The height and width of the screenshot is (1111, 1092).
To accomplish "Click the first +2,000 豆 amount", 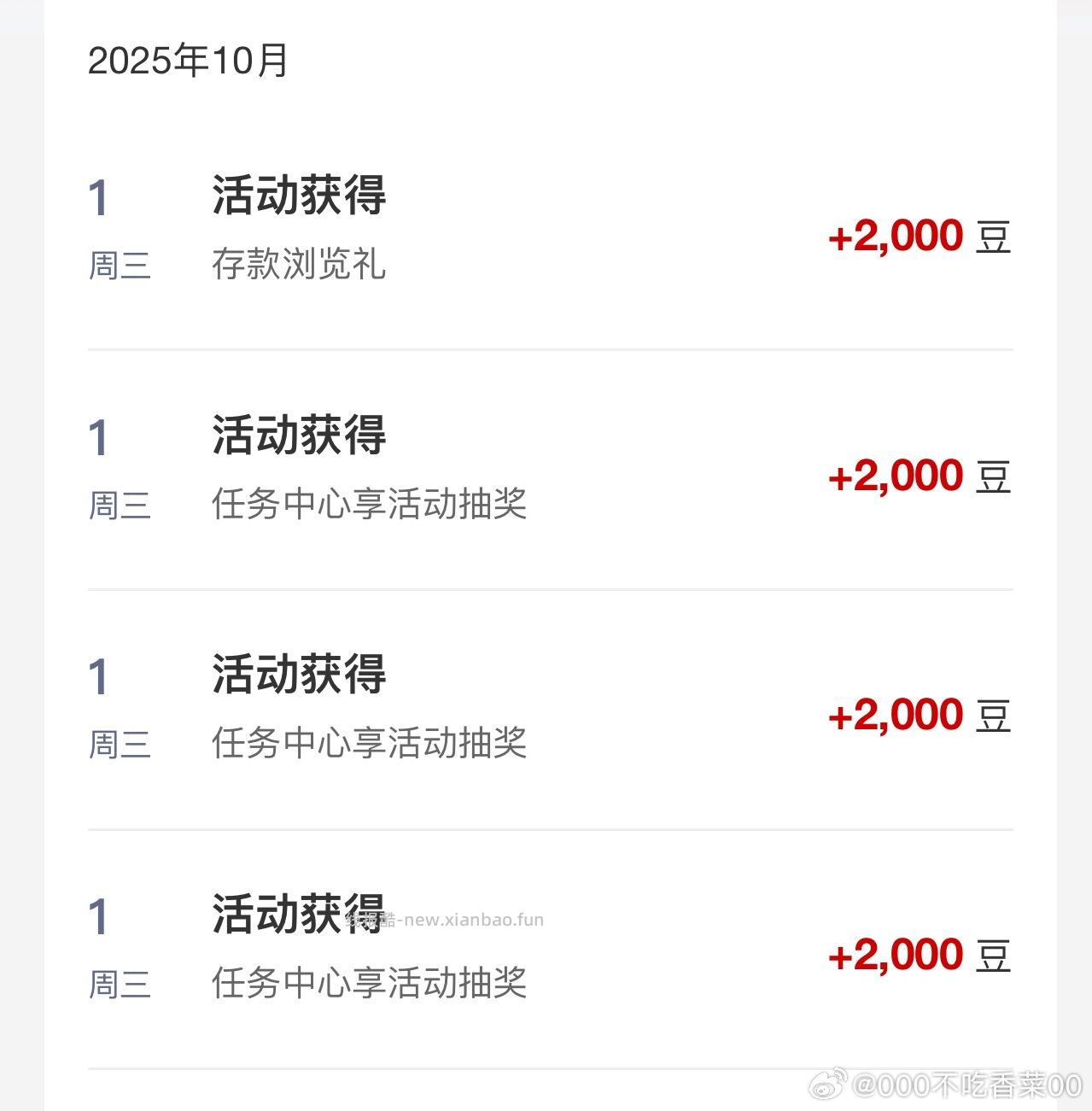I will pyautogui.click(x=895, y=236).
